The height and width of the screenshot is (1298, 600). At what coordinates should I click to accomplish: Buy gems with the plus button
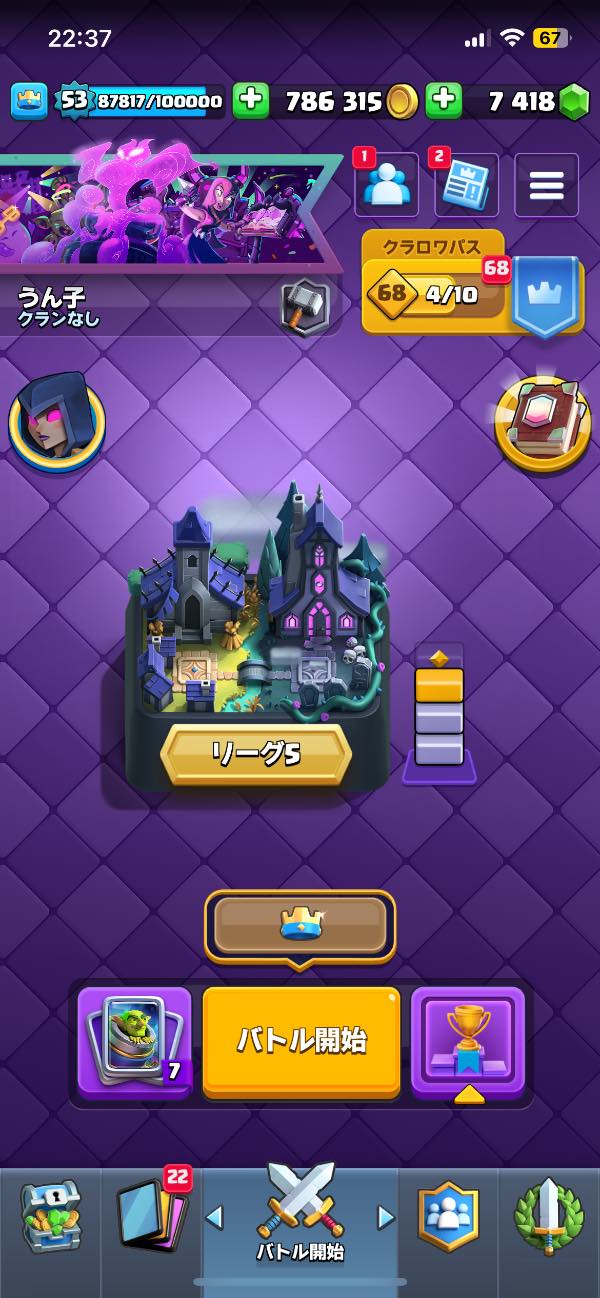click(x=443, y=101)
